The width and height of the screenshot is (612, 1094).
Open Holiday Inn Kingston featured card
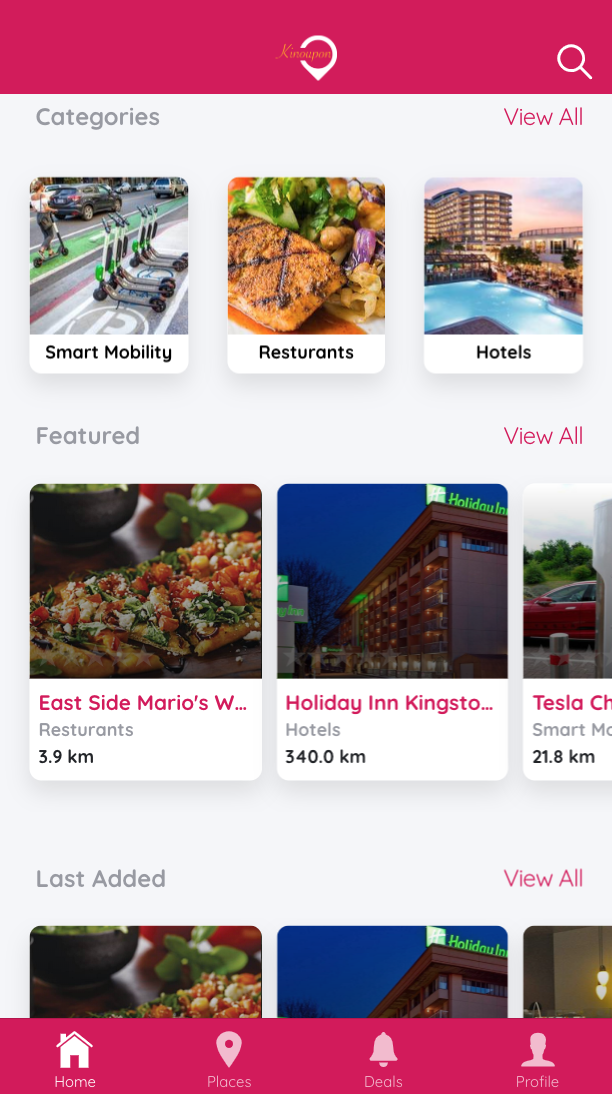coord(392,631)
